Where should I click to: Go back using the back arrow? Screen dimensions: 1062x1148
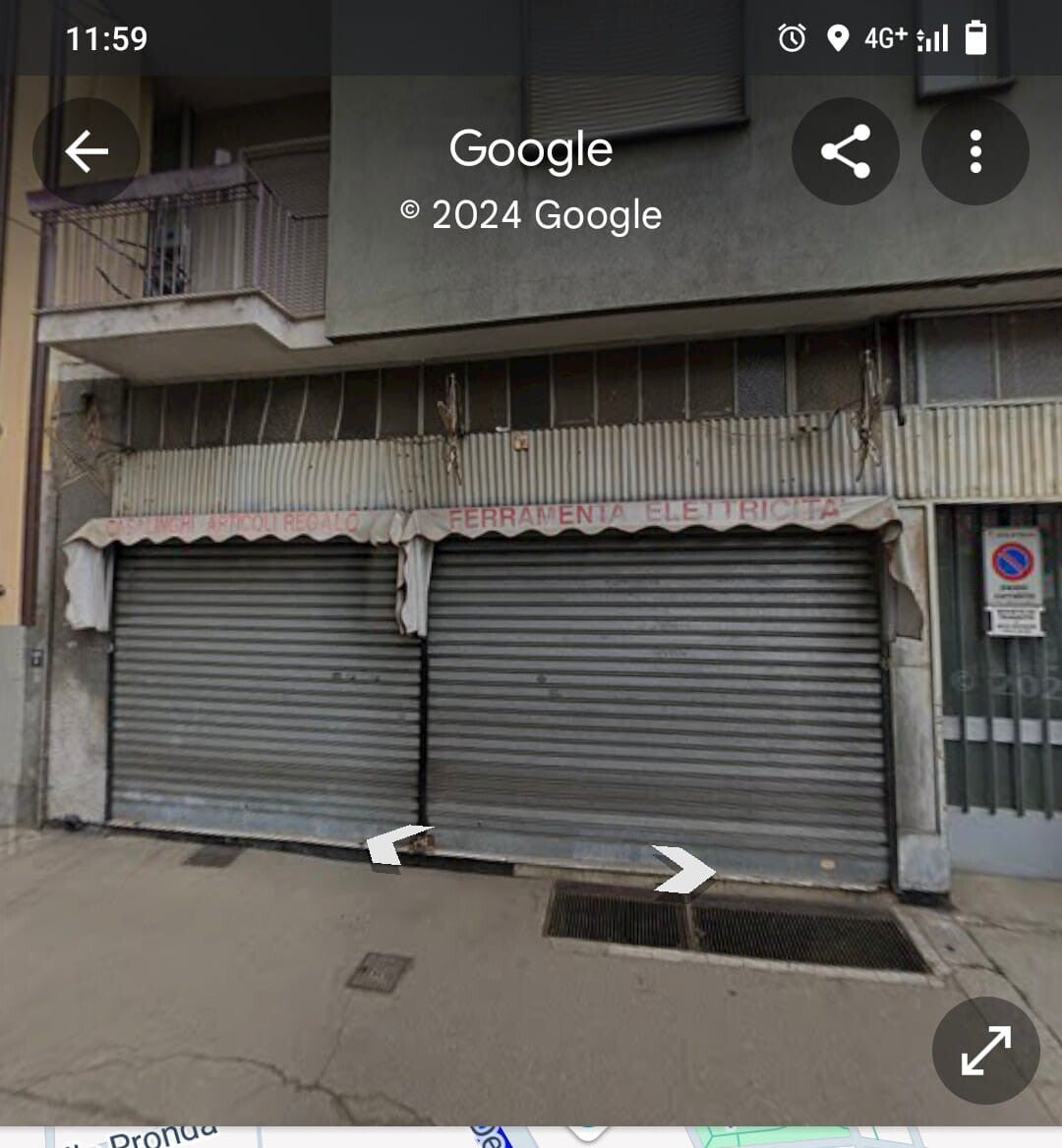click(87, 151)
